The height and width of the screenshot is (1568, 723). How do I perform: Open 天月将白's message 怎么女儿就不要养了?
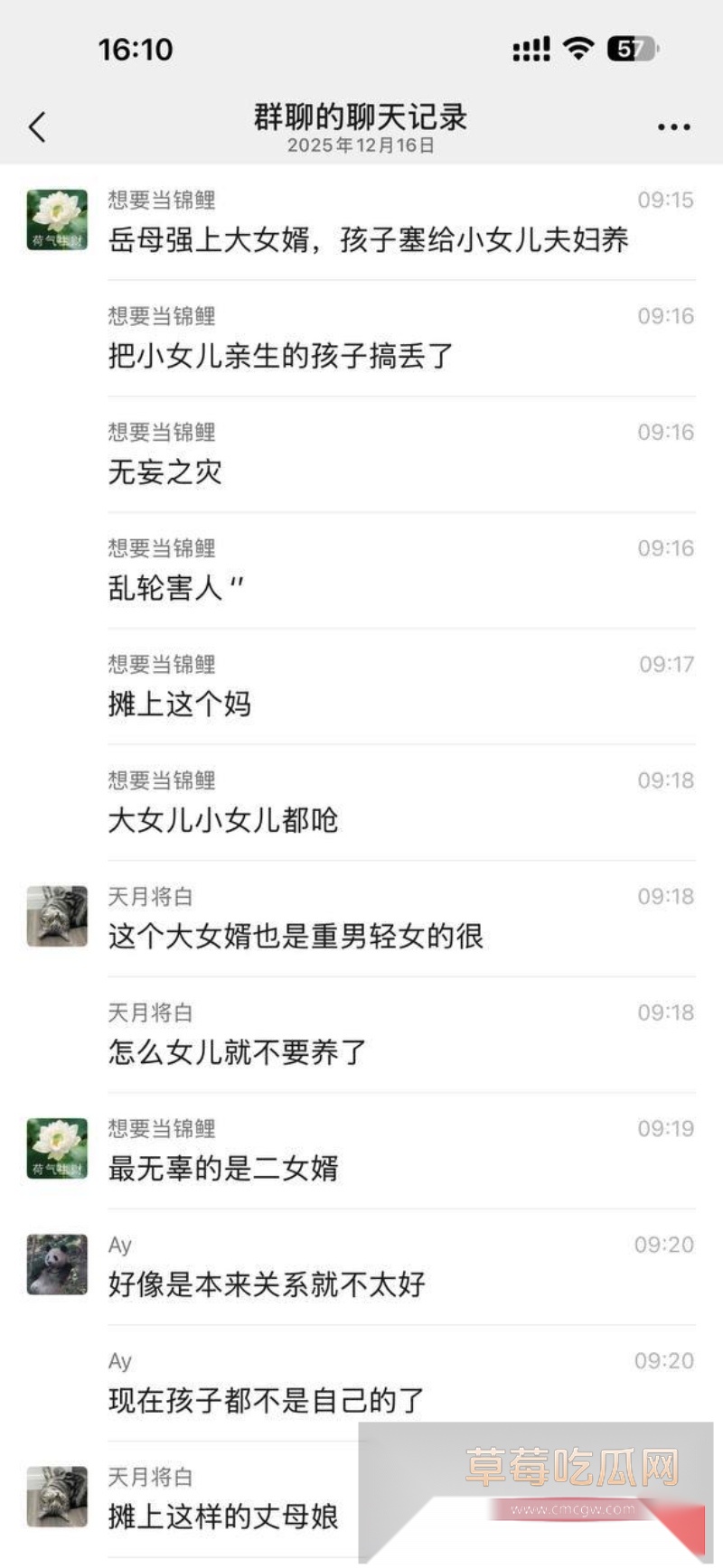(237, 1053)
